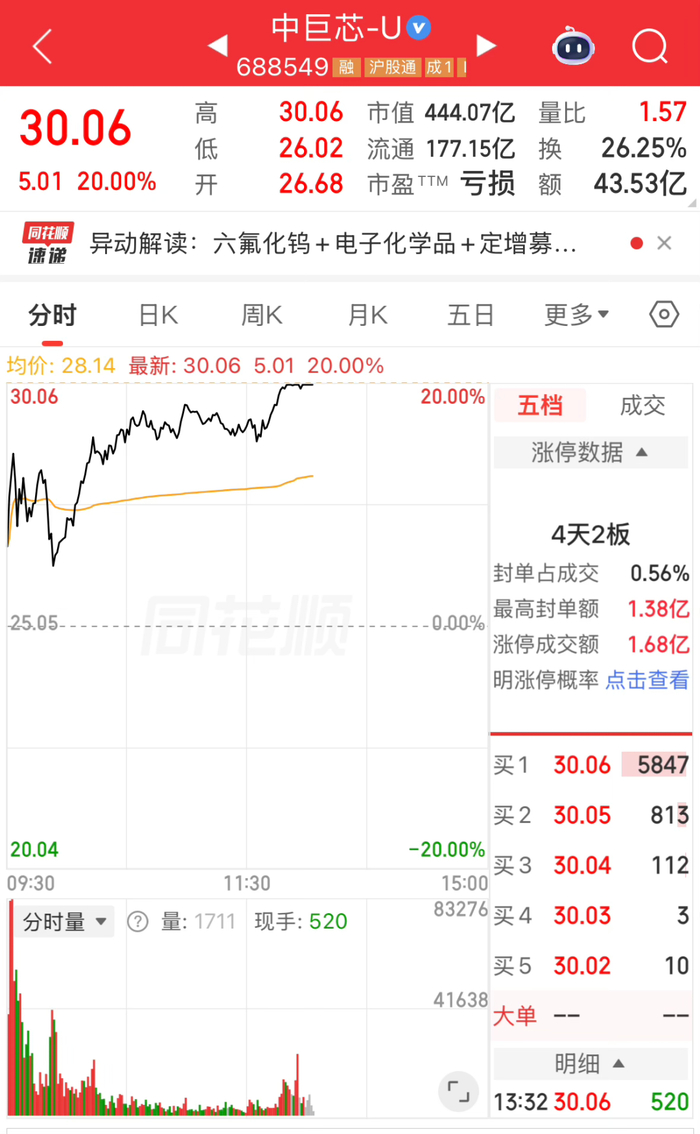Collapse the 涨停数据 section

591,453
